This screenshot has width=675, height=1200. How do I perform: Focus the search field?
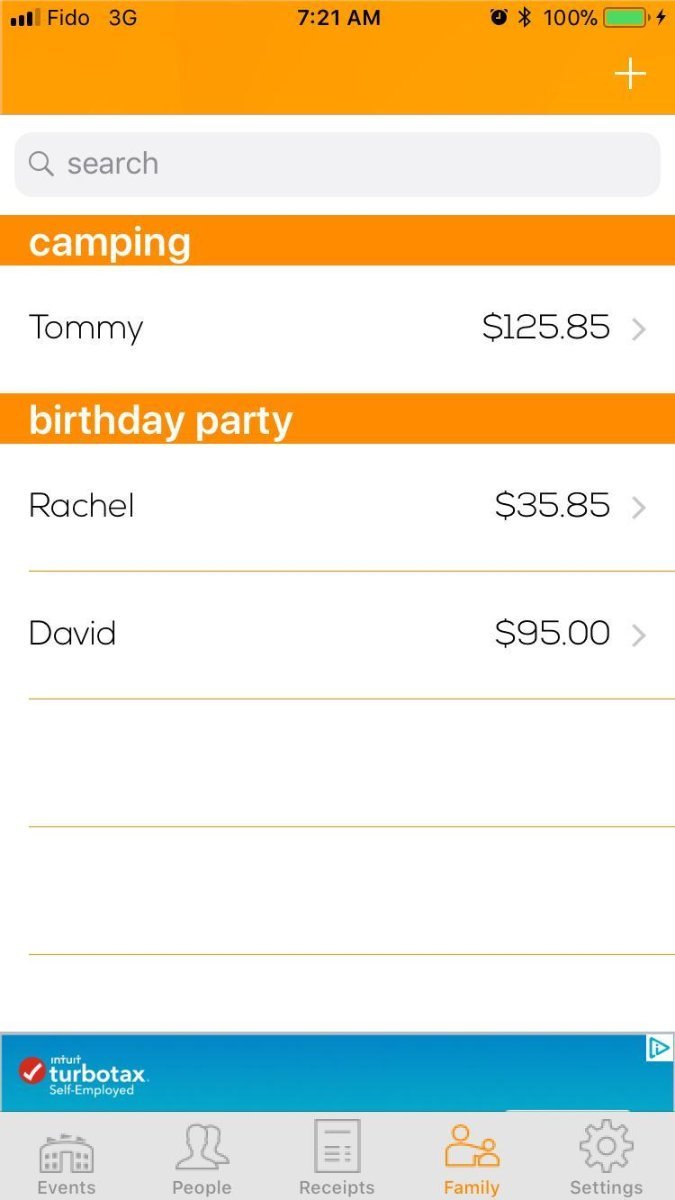point(337,164)
